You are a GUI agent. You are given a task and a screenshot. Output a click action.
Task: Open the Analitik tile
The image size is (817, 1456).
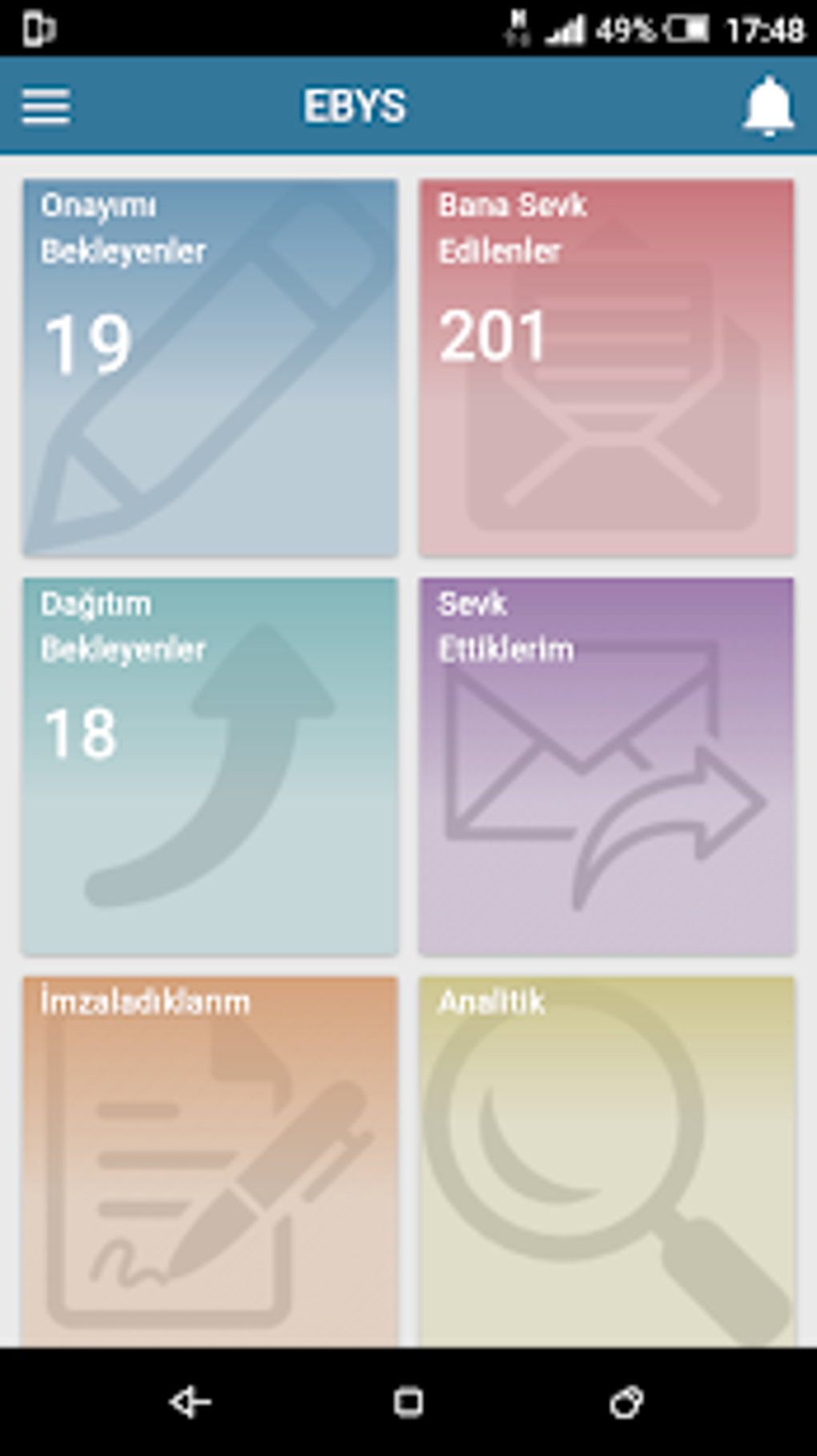606,1160
